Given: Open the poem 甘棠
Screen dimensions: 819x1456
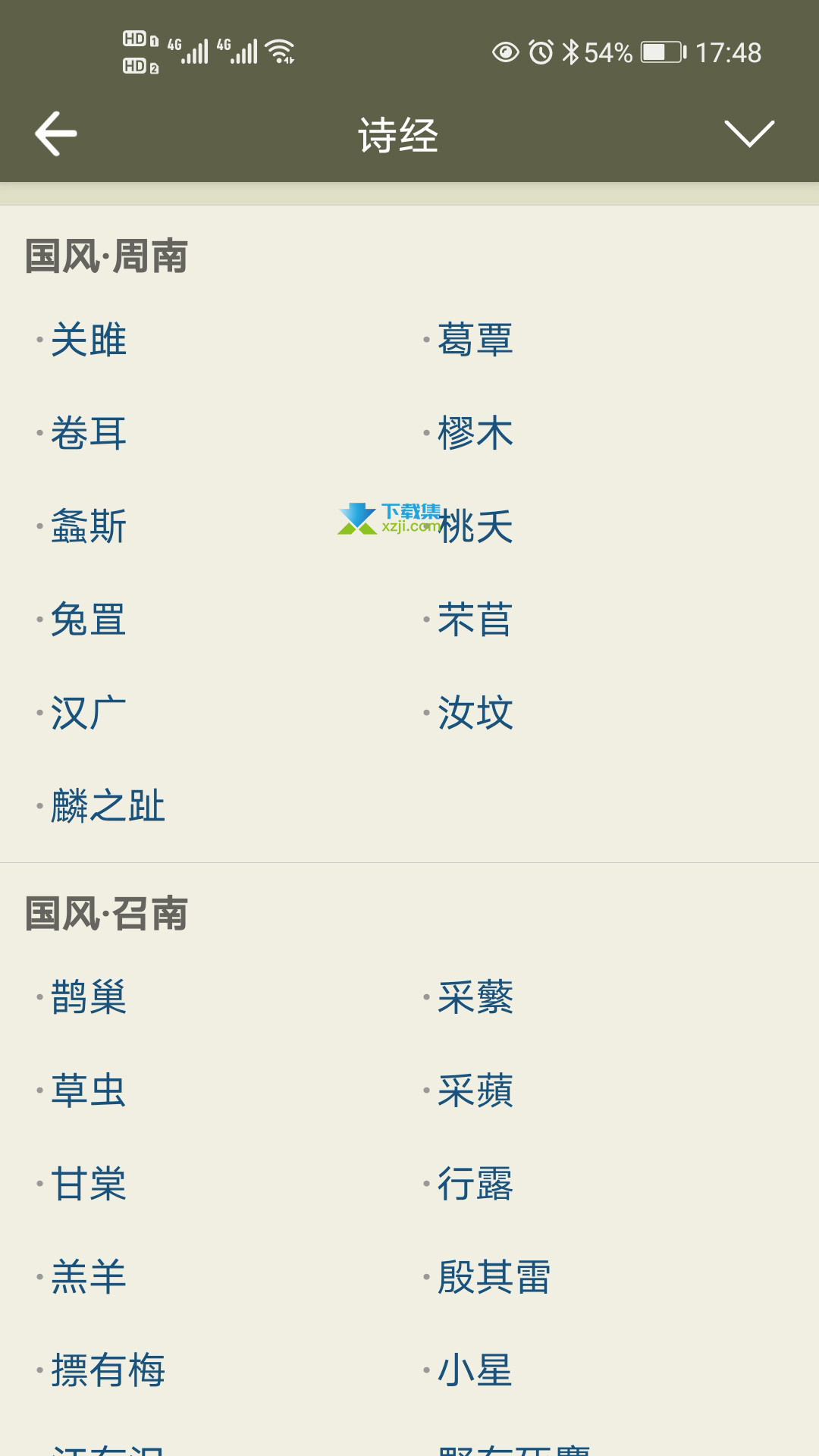Looking at the screenshot, I should [x=89, y=1184].
